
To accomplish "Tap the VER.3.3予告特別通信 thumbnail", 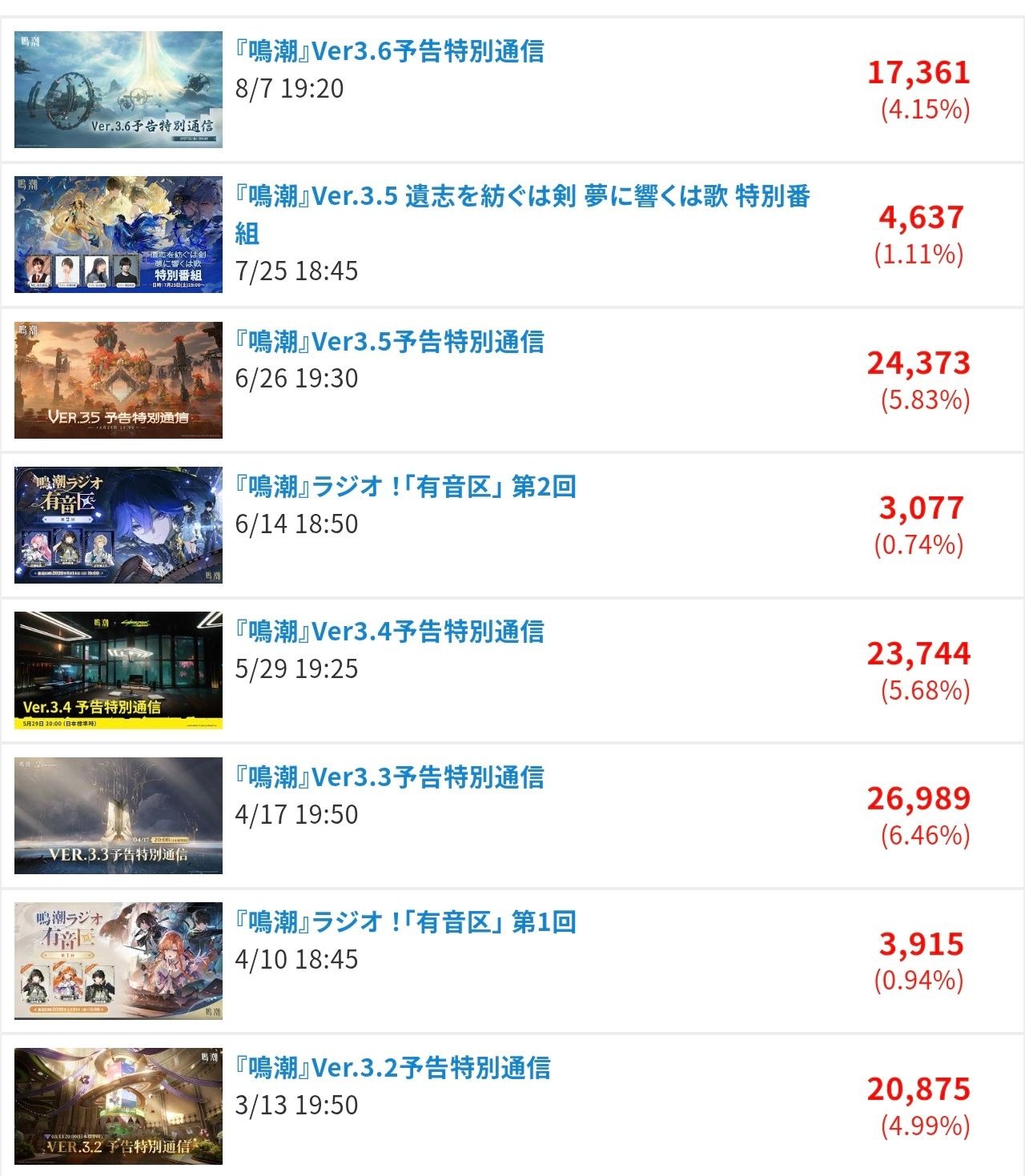I will tap(119, 816).
